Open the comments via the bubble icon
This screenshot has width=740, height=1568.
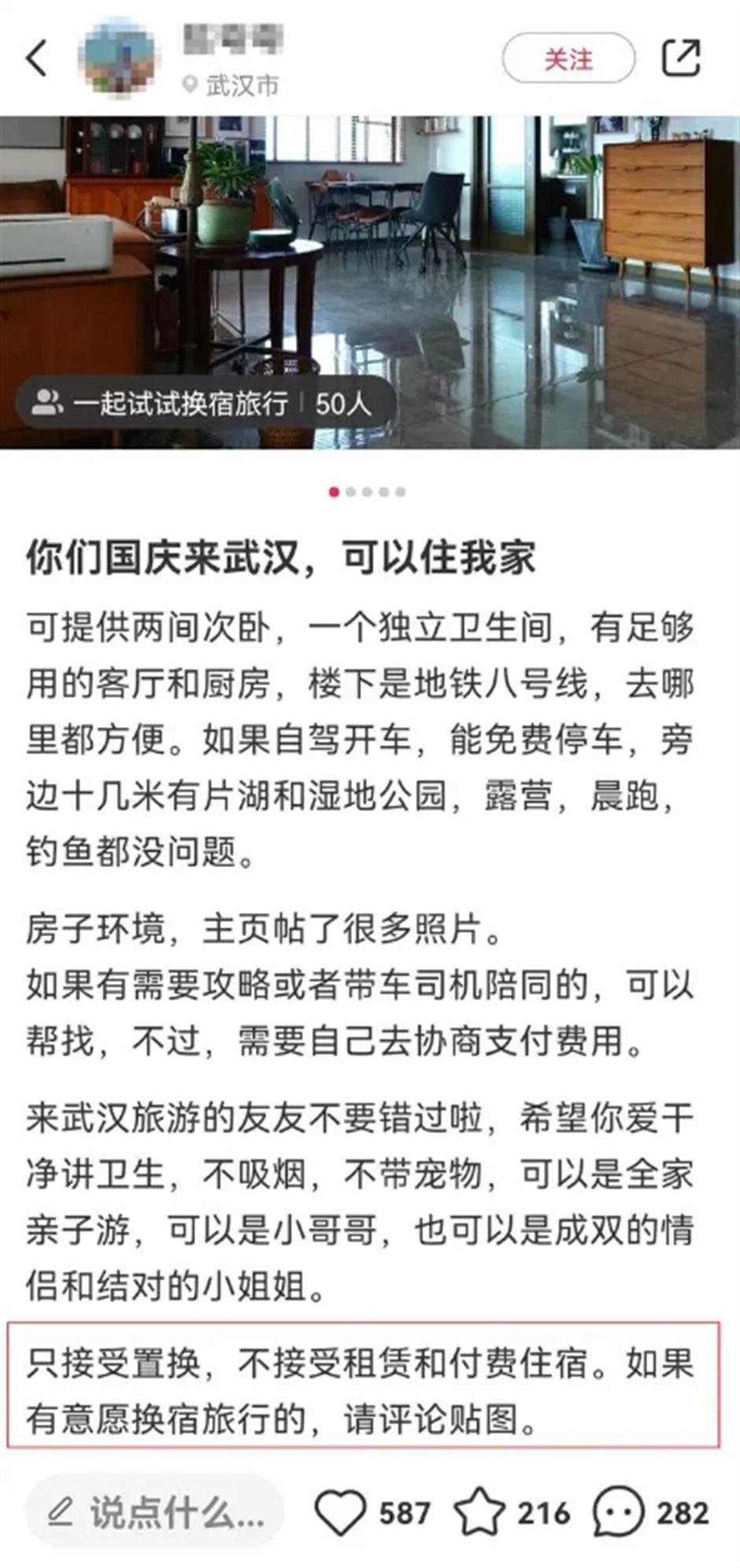[x=618, y=1512]
